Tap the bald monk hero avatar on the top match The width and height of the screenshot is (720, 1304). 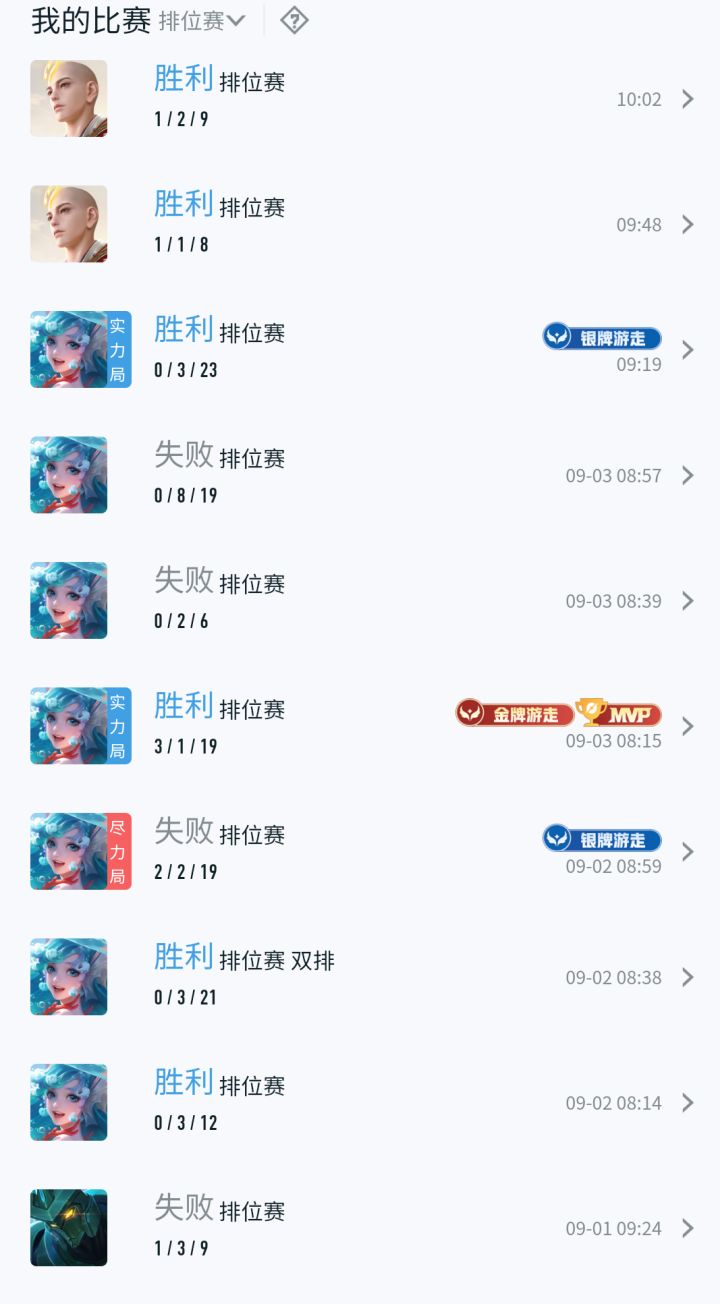tap(68, 99)
